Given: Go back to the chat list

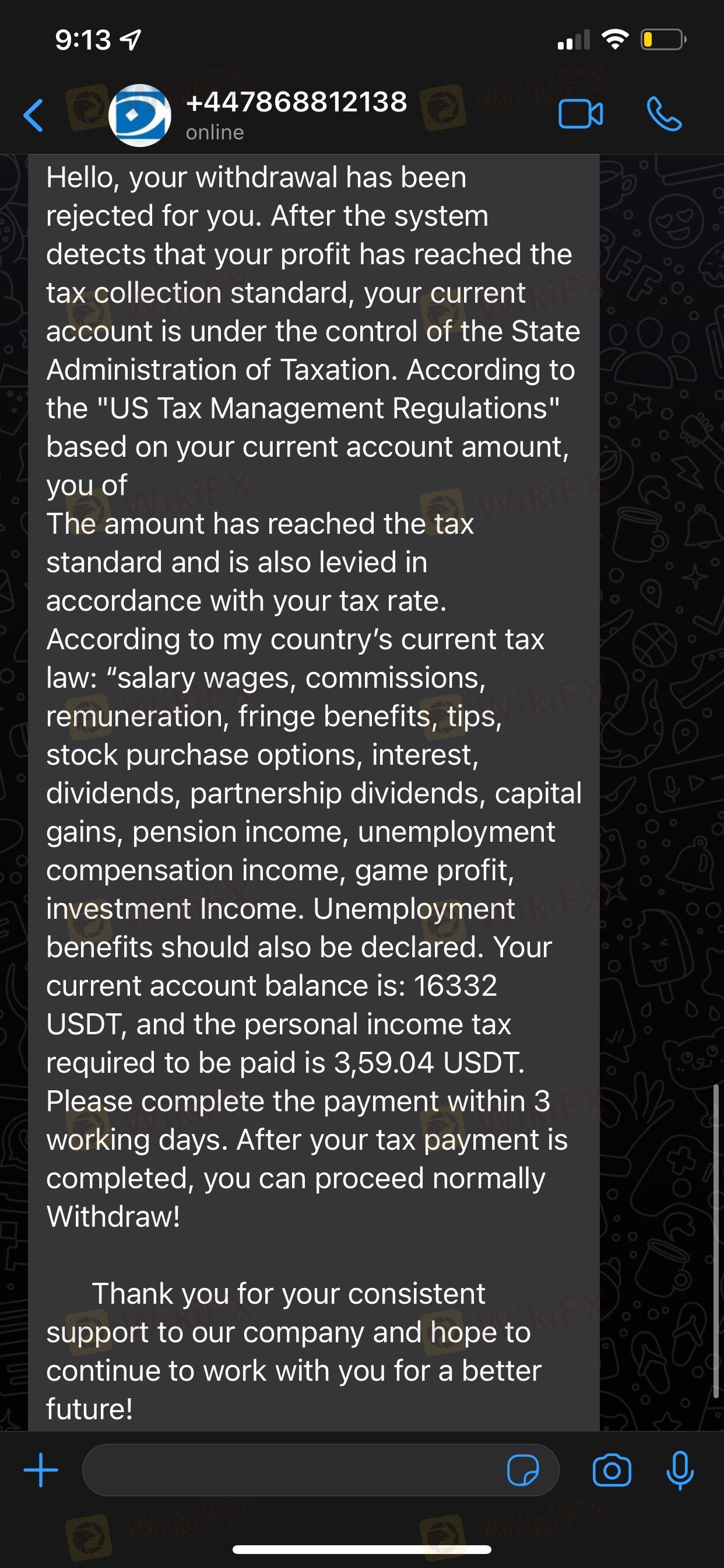Looking at the screenshot, I should [33, 115].
